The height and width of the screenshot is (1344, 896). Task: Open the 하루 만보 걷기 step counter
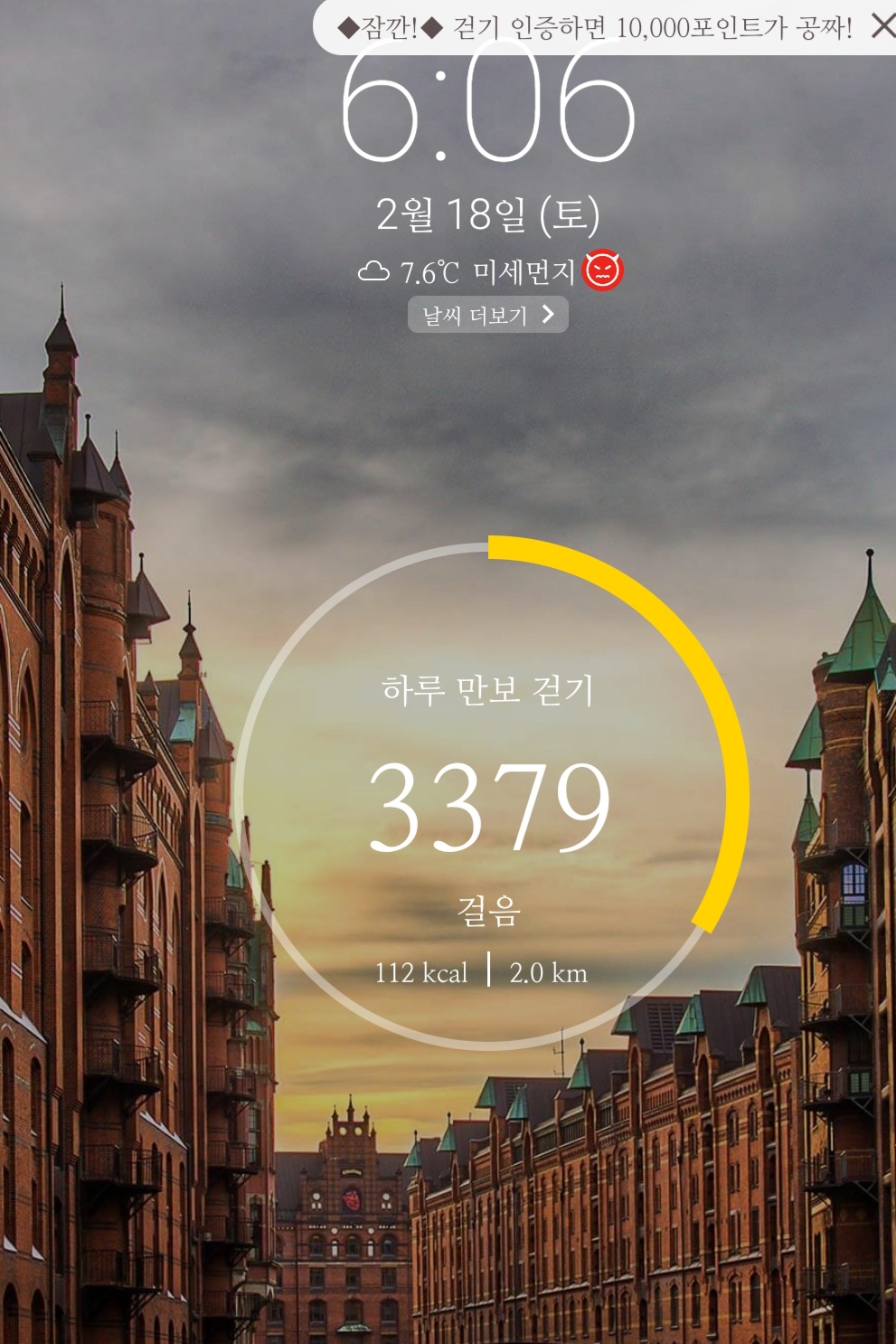coord(490,794)
